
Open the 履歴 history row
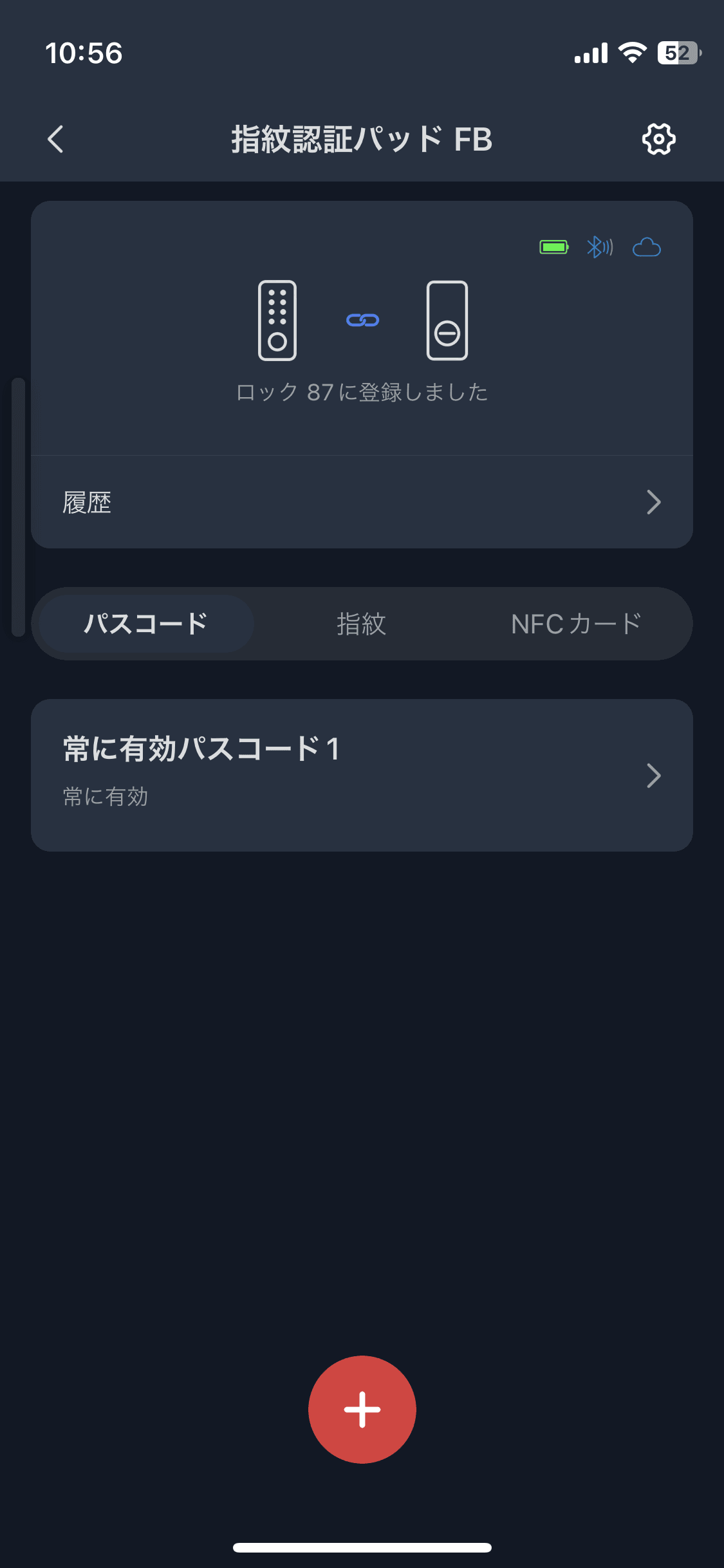pos(362,502)
